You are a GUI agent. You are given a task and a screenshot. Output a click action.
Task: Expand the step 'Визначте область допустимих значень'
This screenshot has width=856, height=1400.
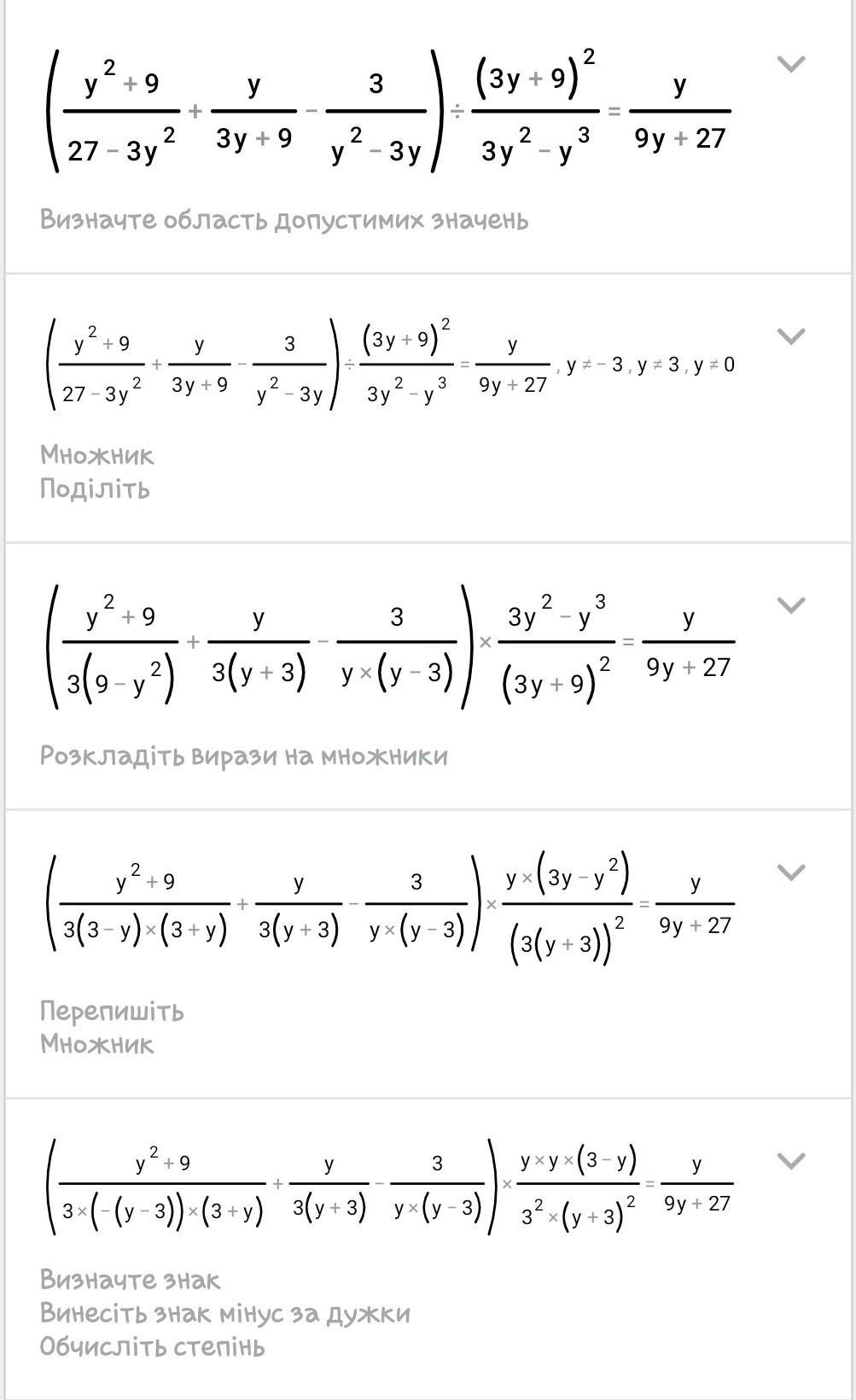click(791, 64)
